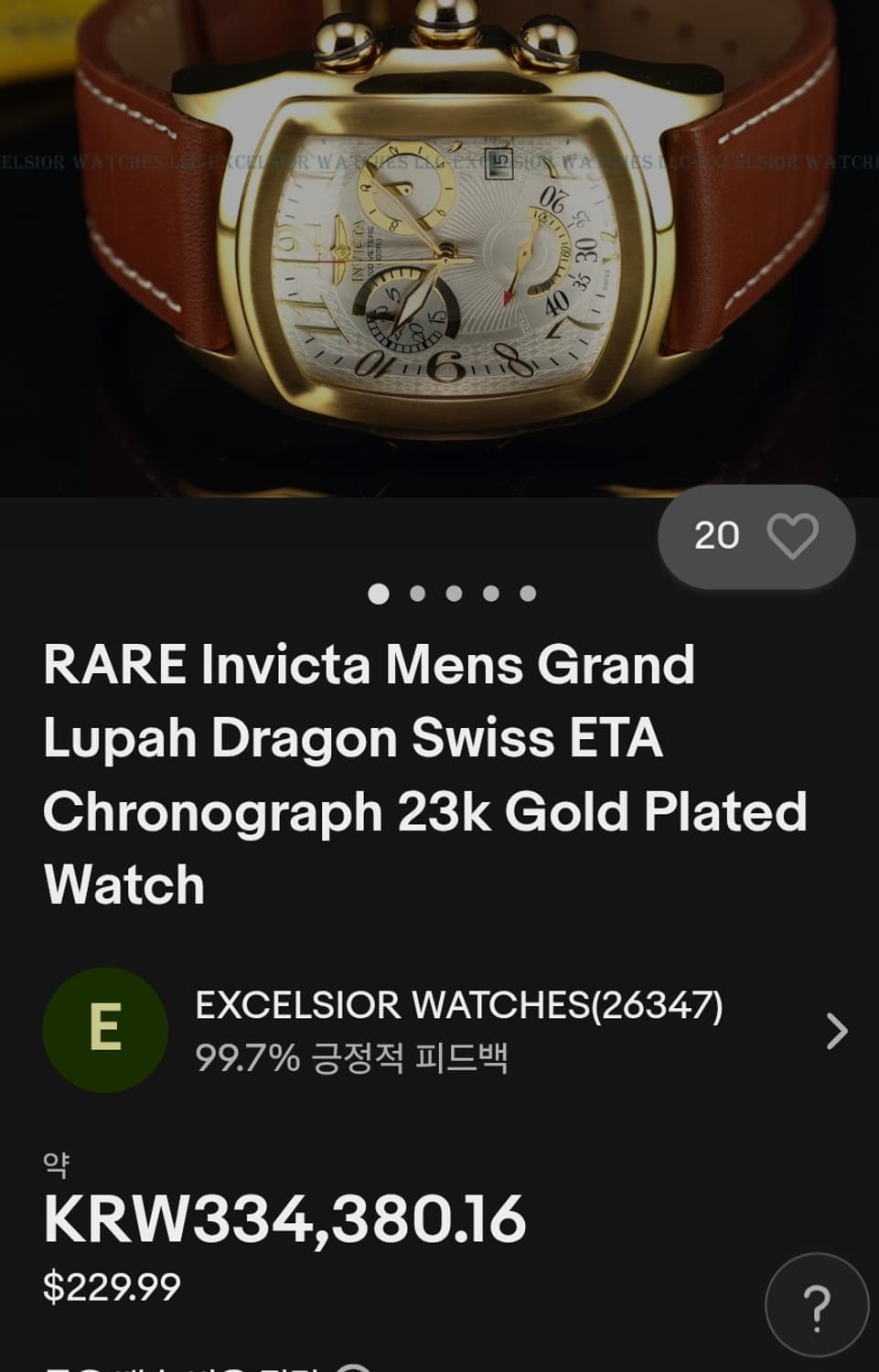Select the fourth carousel dot

click(491, 593)
